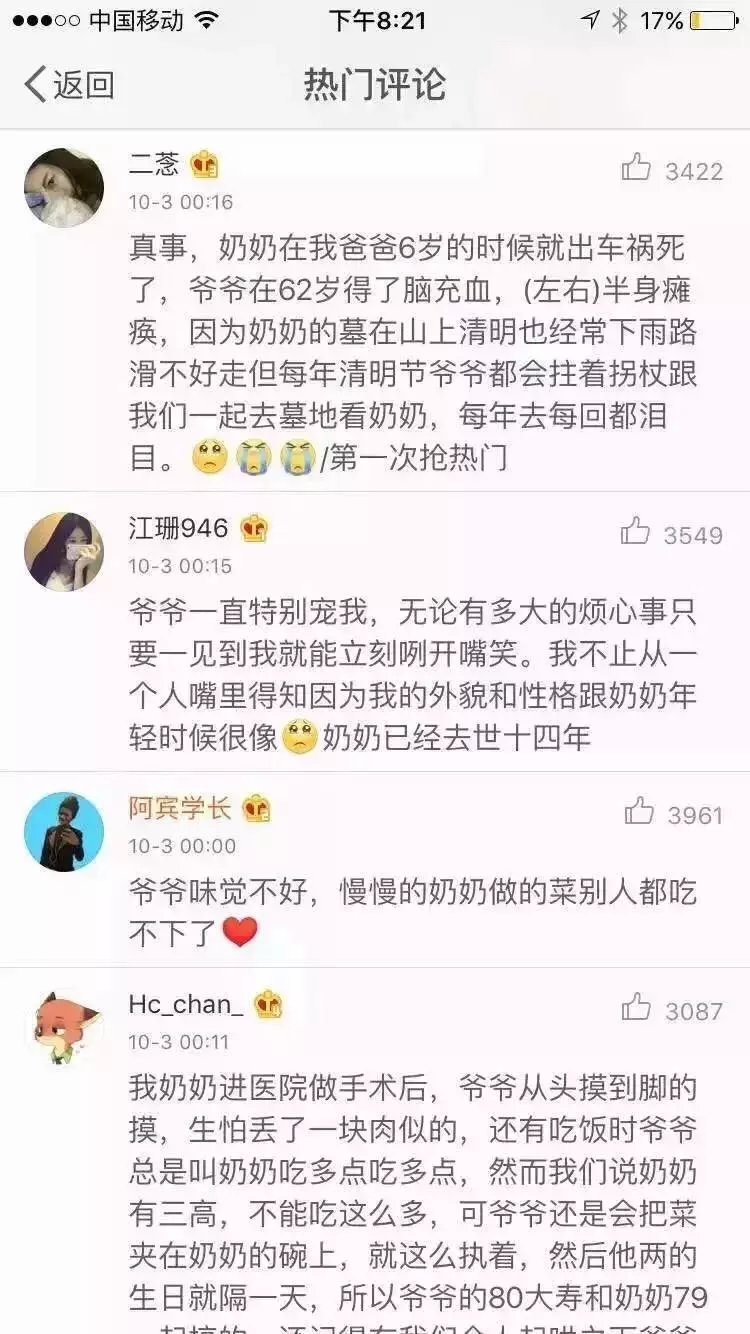Image resolution: width=750 pixels, height=1334 pixels.
Task: Like the comment from Hc_chan_
Action: click(x=636, y=1007)
